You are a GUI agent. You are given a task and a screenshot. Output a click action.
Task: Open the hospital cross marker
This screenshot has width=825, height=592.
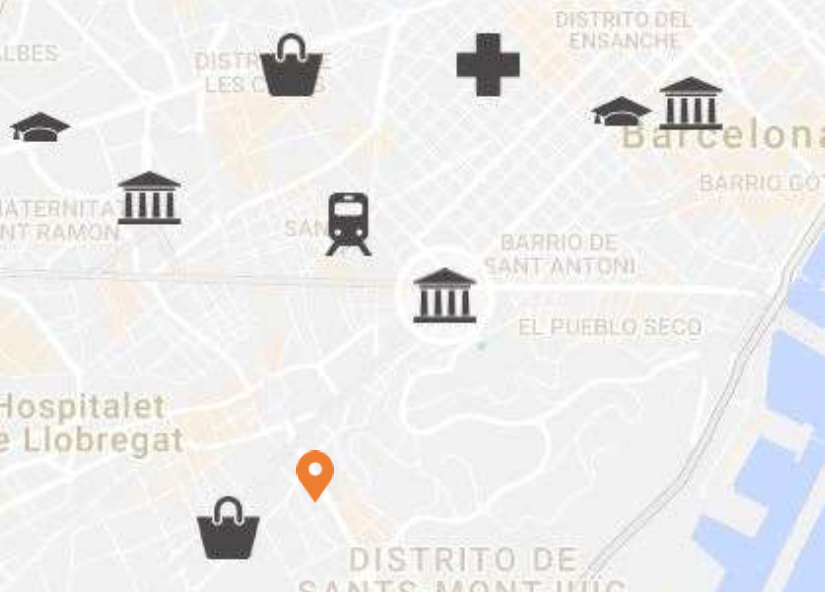click(488, 65)
